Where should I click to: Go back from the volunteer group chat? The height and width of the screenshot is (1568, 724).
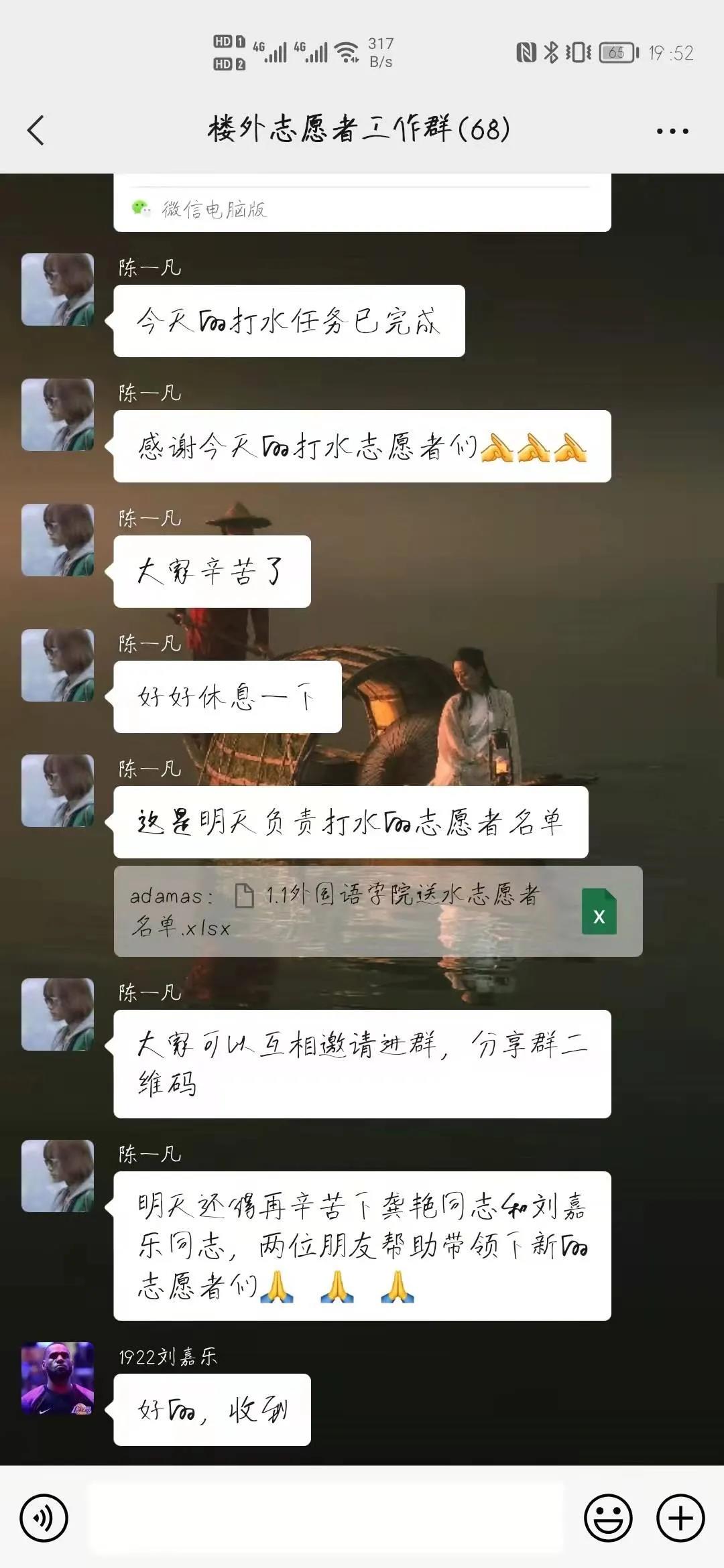pos(36,130)
